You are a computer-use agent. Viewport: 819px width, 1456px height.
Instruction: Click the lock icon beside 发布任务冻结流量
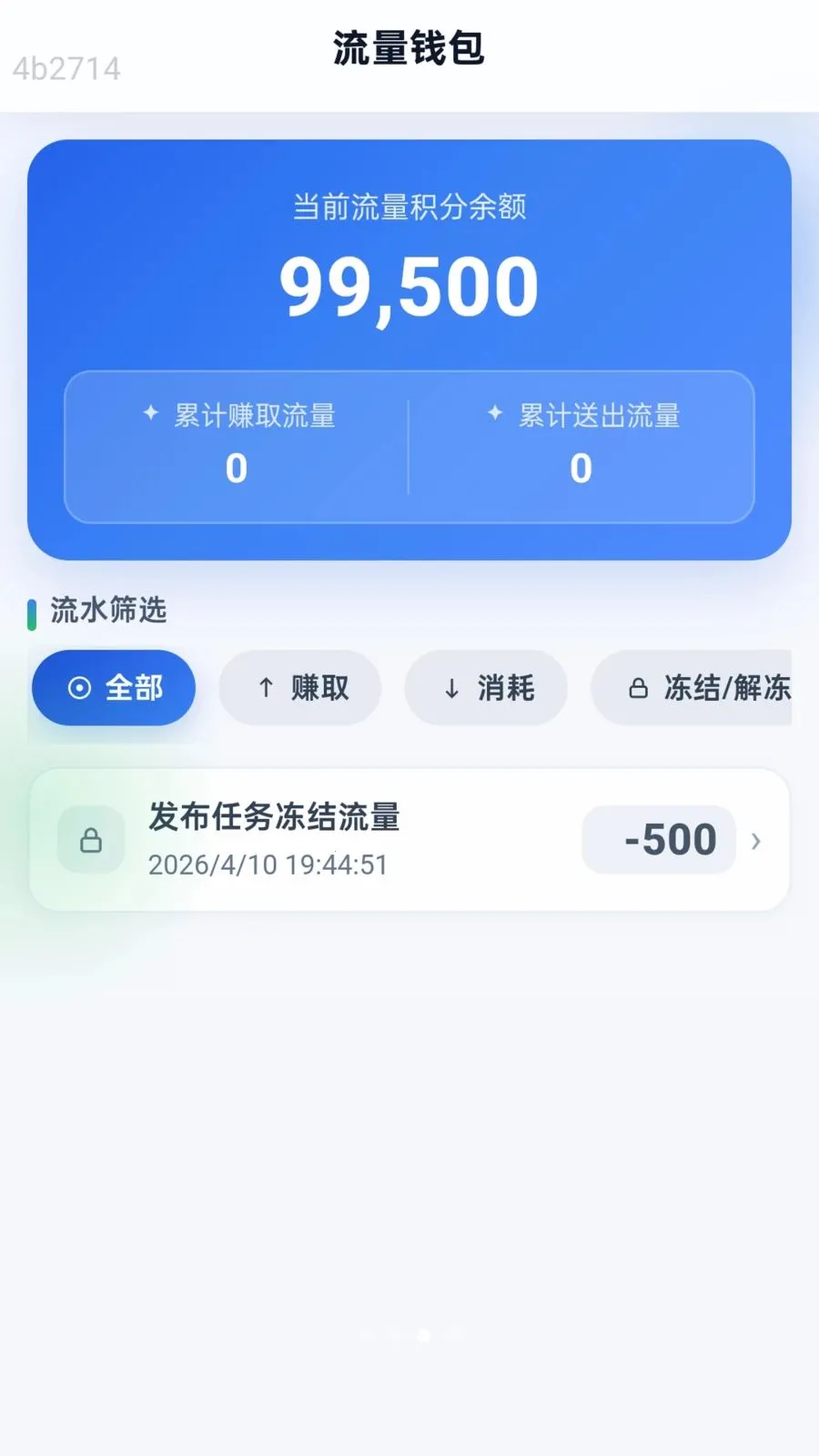91,839
